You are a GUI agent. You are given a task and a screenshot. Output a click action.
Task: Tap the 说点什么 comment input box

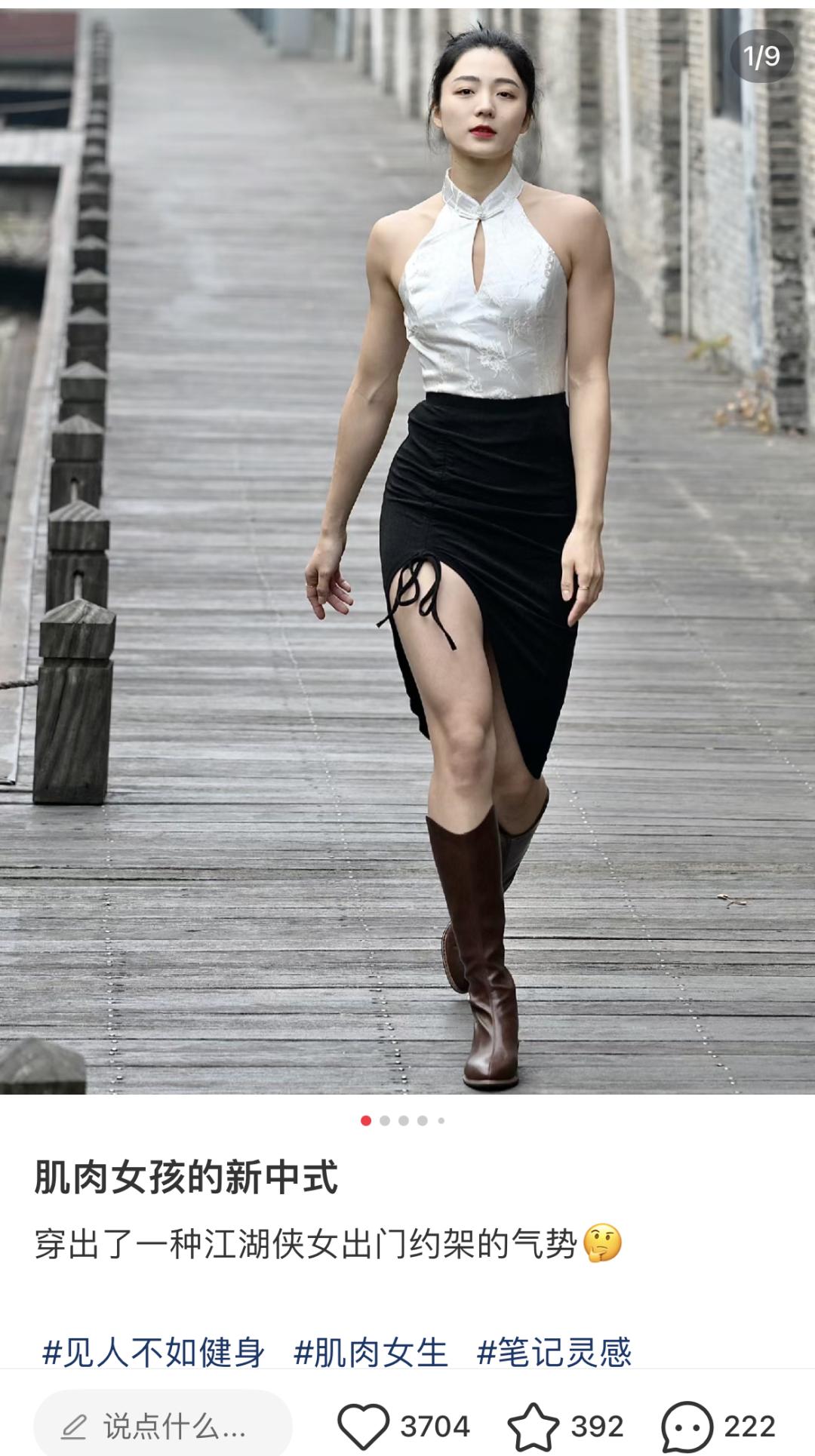(163, 1426)
